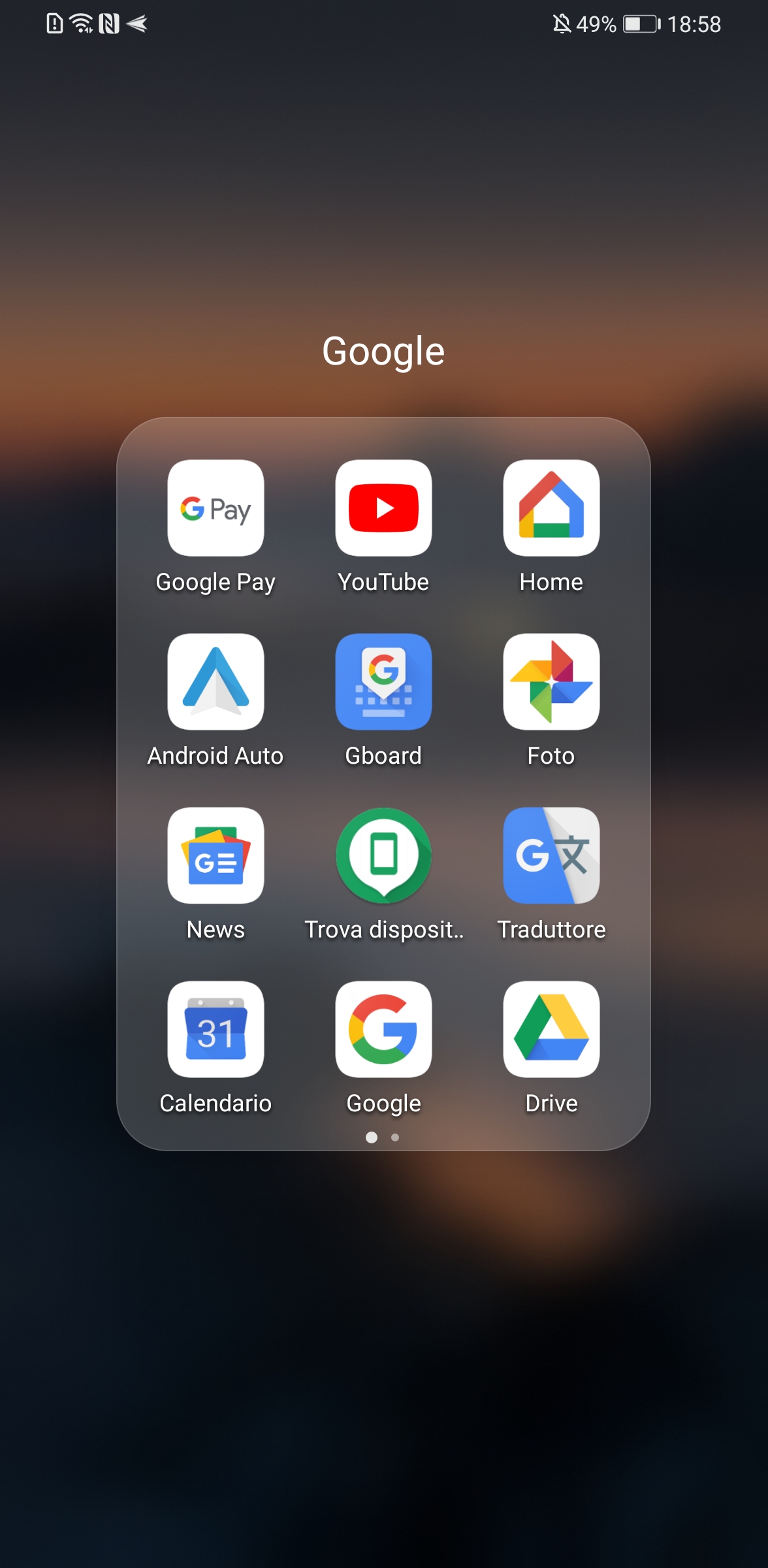768x1568 pixels.
Task: Go to the second folder page dot
Action: coord(395,1137)
